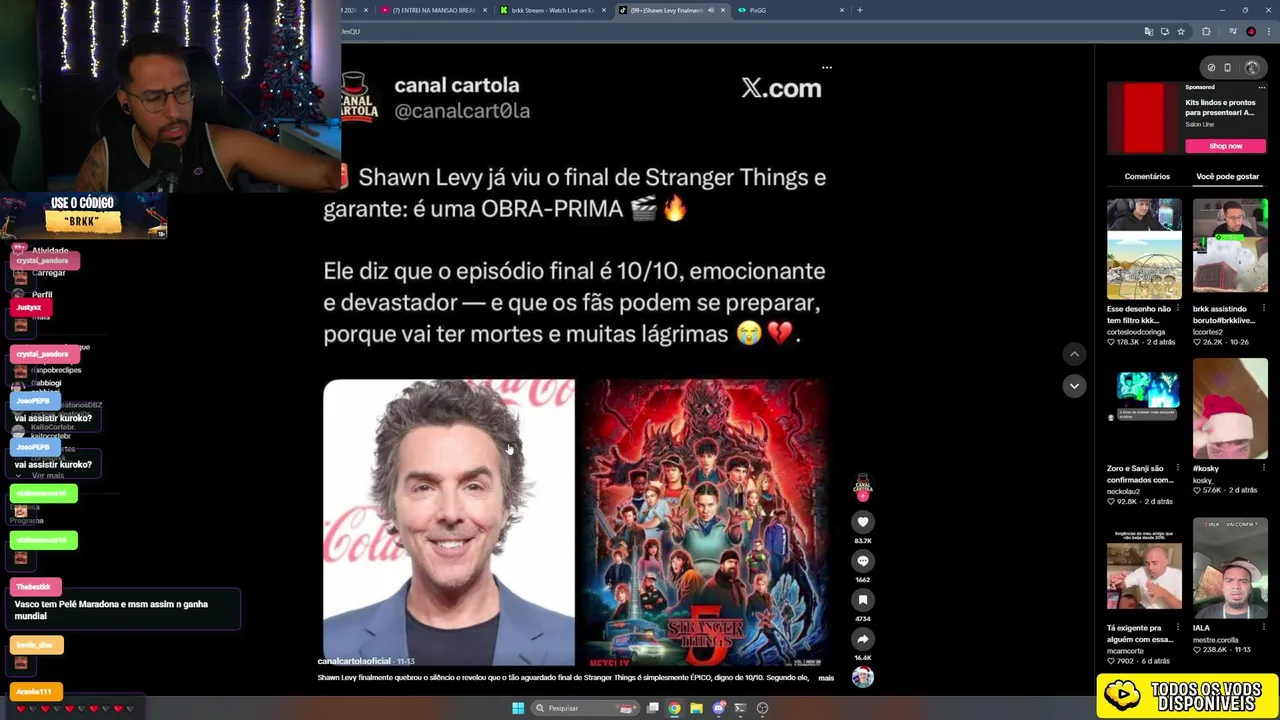The image size is (1280, 720).
Task: Select the Você pode gostar tab
Action: click(x=1227, y=176)
